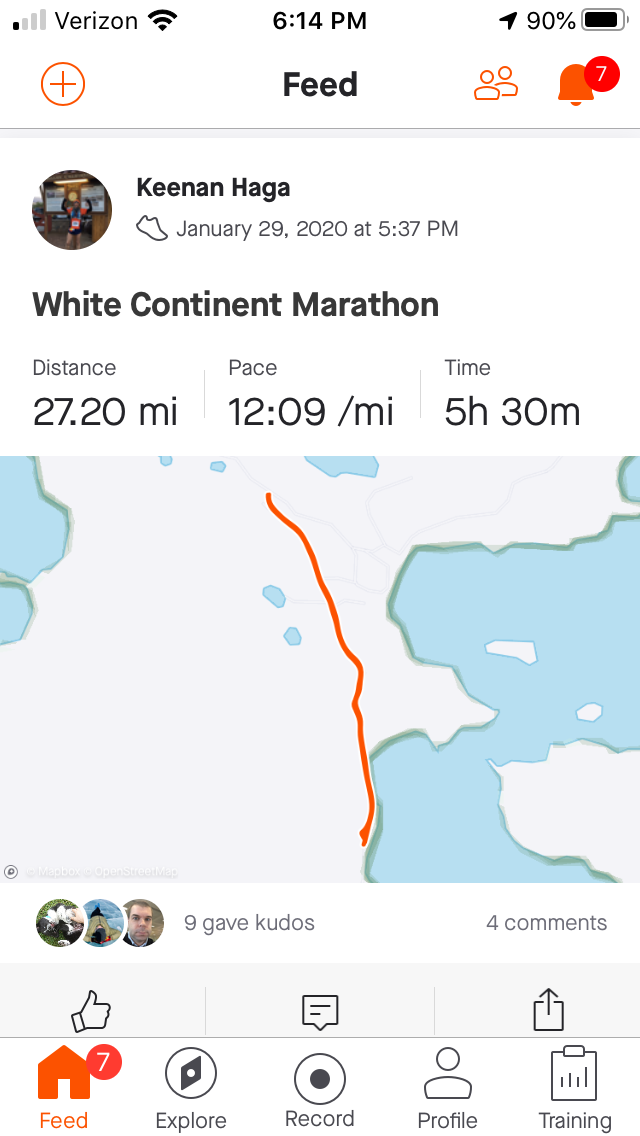This screenshot has height=1136, width=640.
Task: Share this activity
Action: pos(549,1009)
